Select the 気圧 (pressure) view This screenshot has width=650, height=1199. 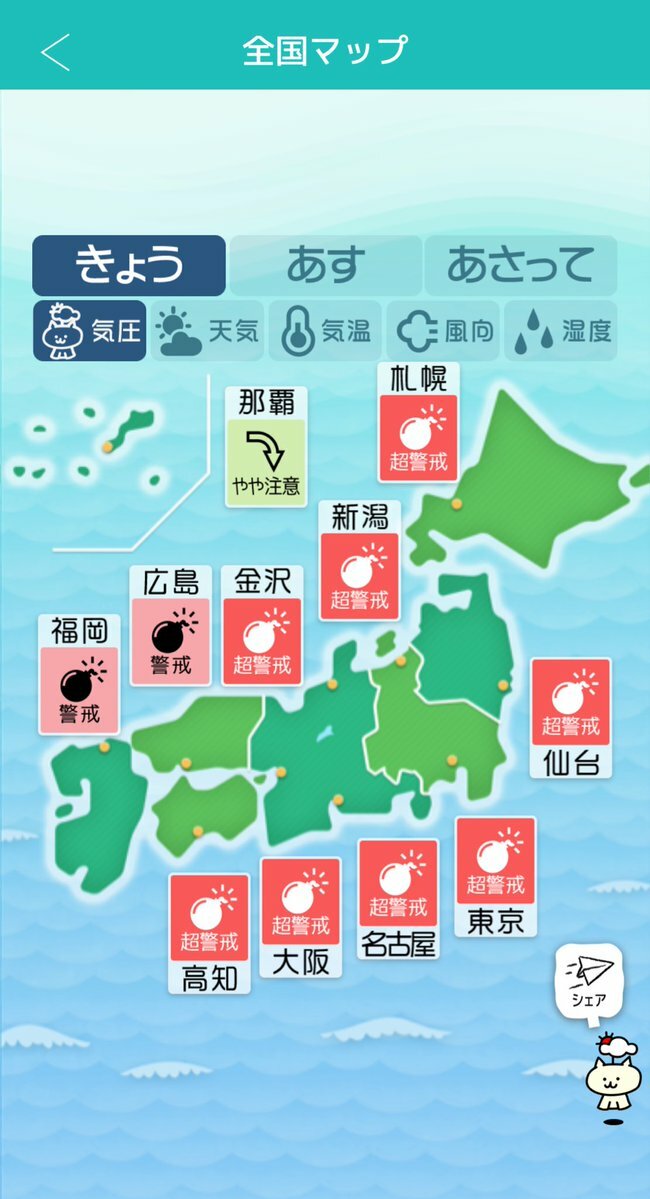point(90,331)
